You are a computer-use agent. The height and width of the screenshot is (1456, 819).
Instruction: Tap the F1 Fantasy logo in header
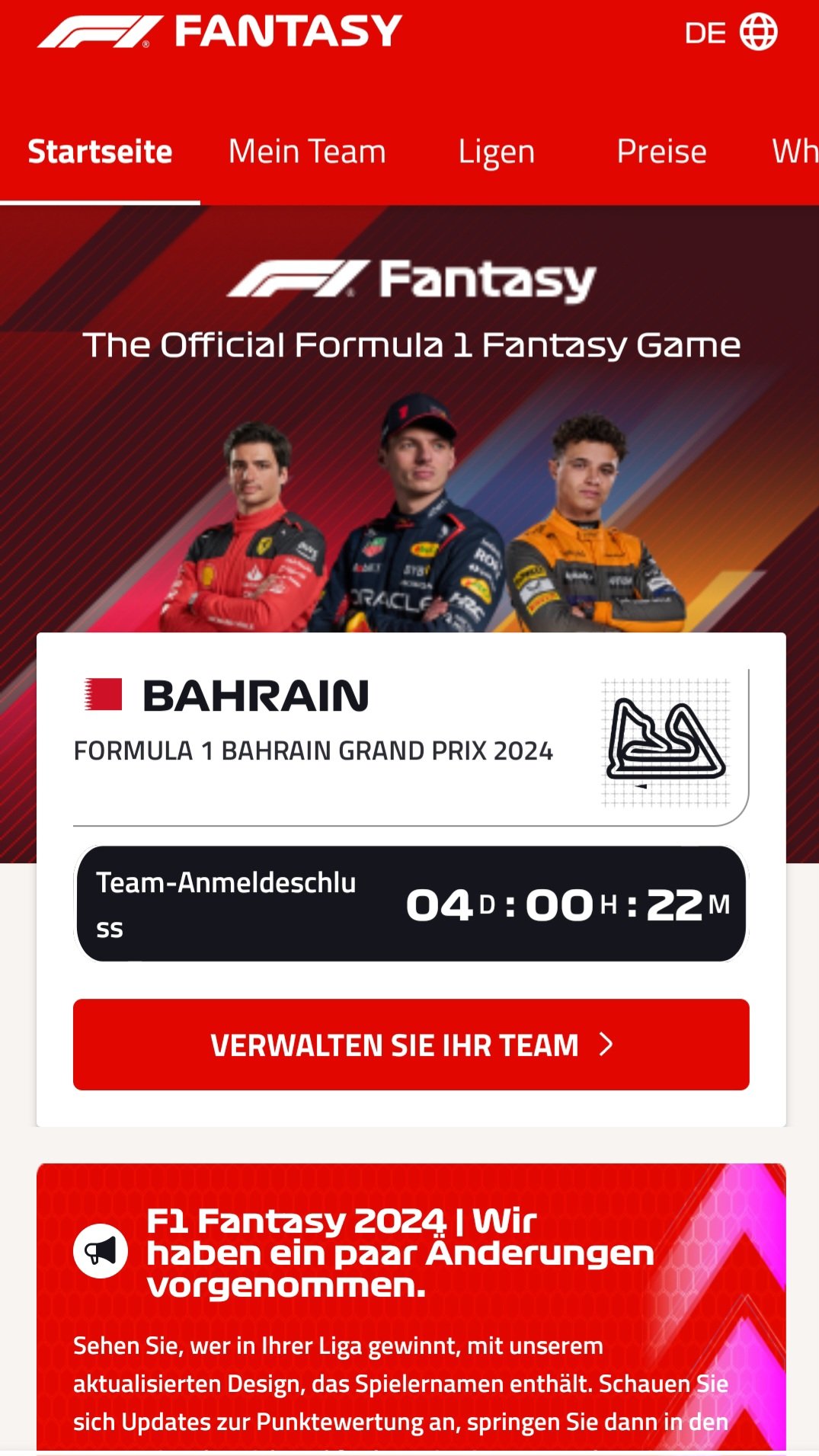coord(219,32)
